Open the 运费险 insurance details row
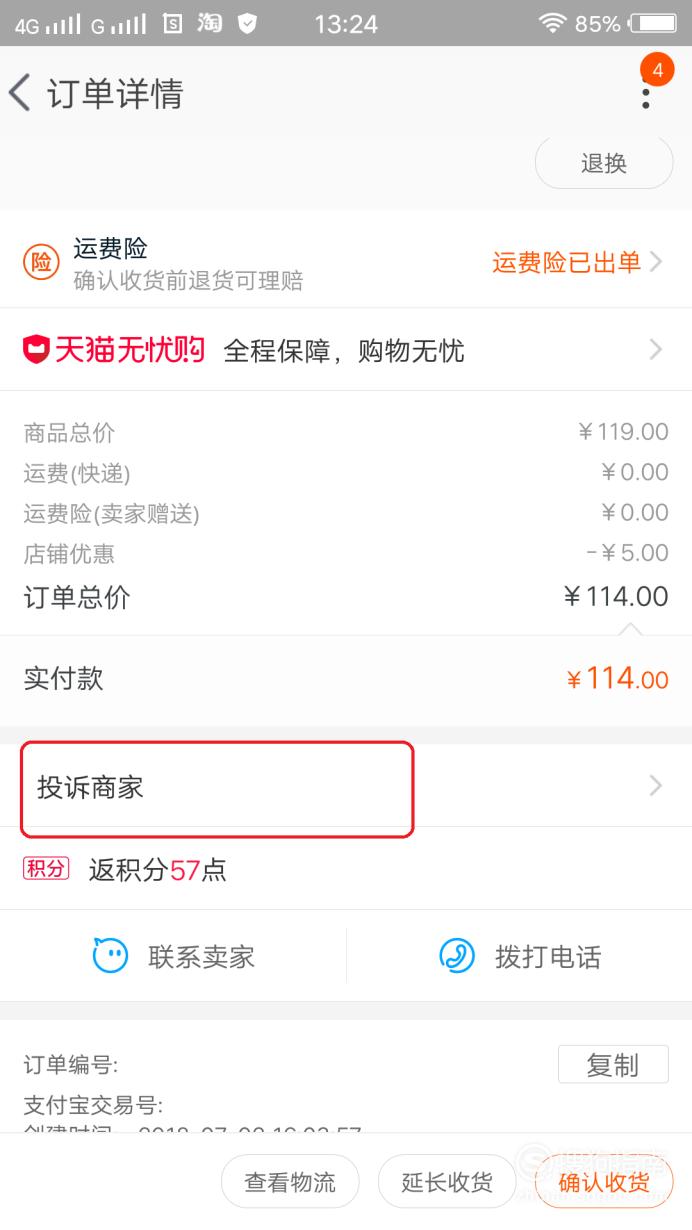 [x=346, y=262]
